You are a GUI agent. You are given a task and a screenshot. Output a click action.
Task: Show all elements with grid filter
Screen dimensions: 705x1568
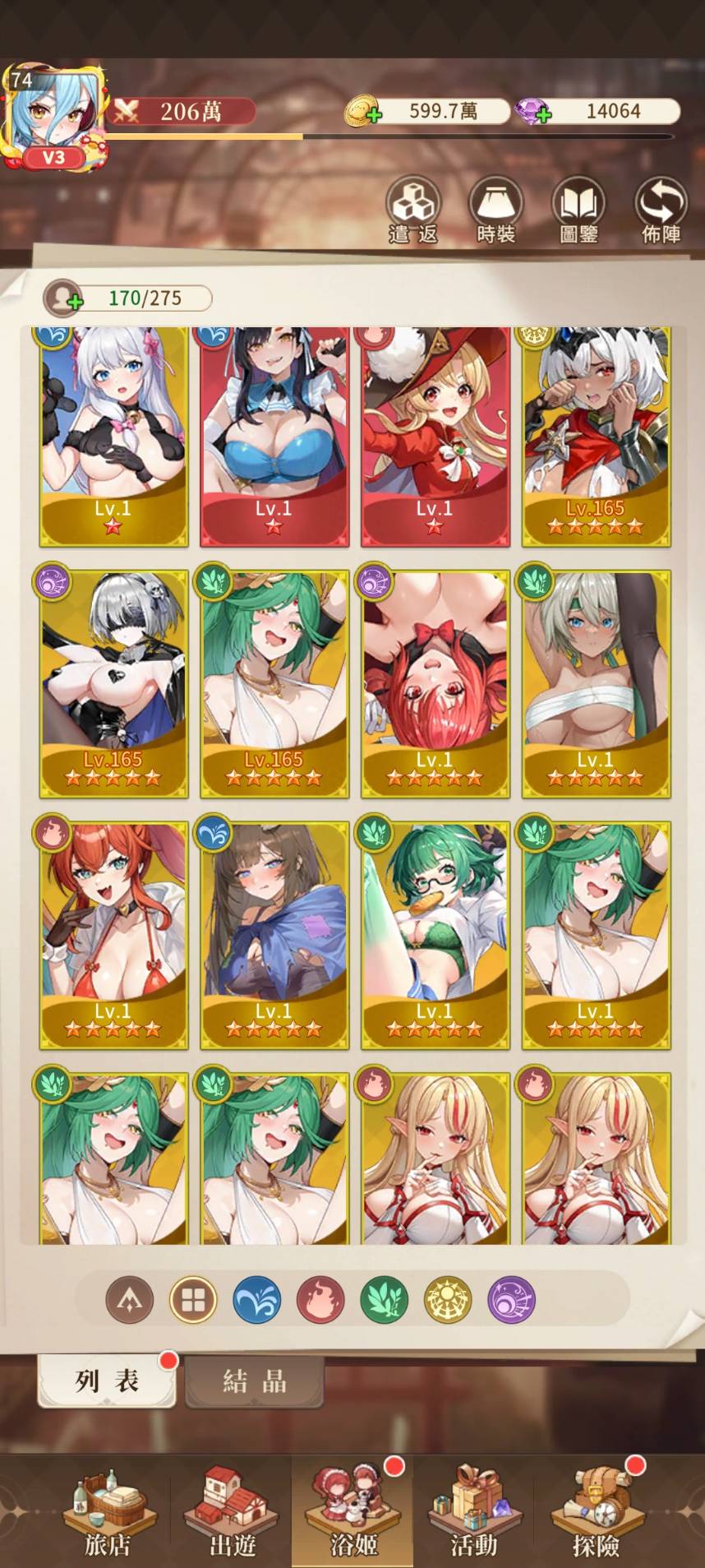point(193,1300)
